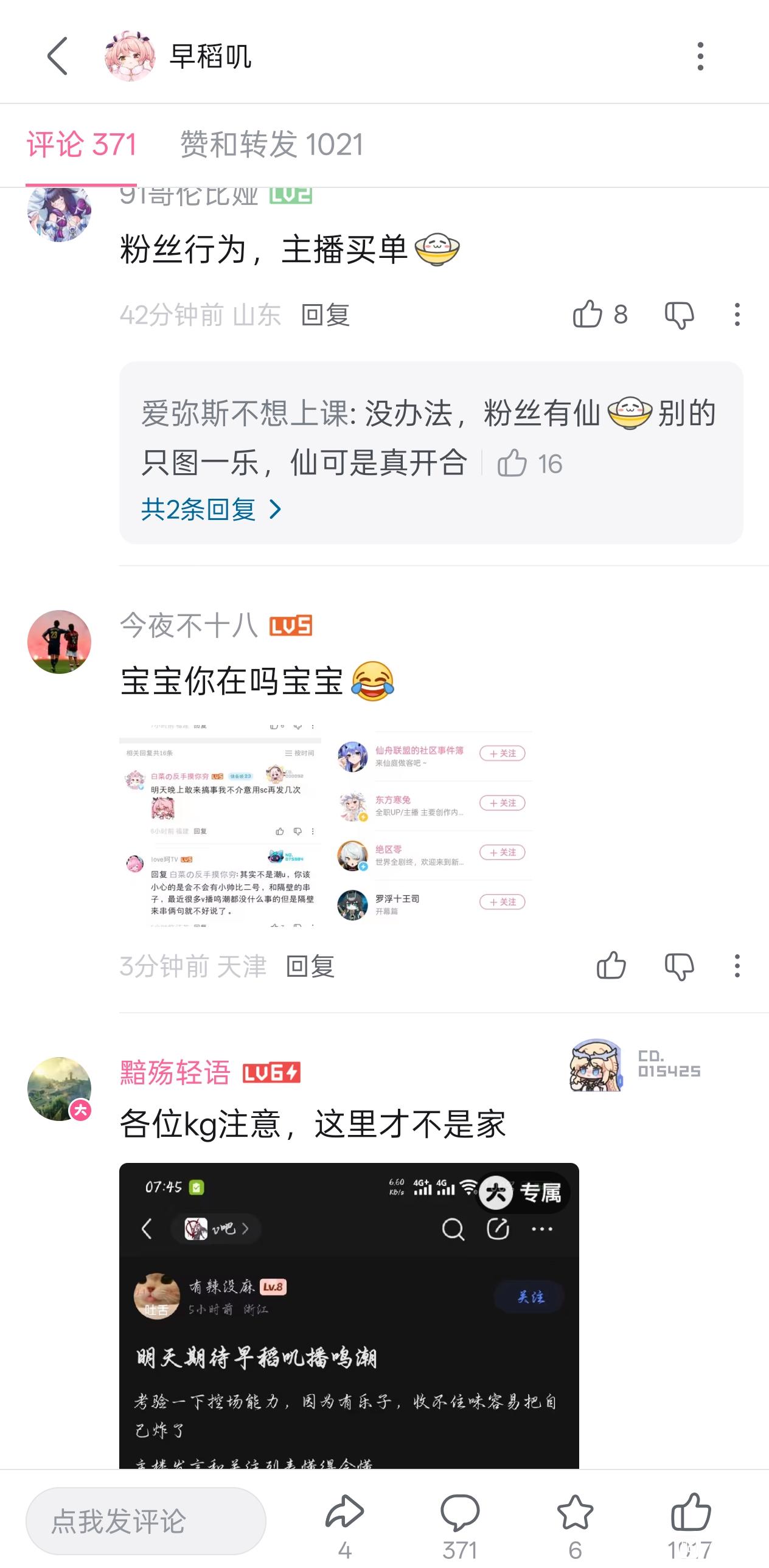769x1568 pixels.
Task: Switch to the 赞和转发 1021 tab
Action: [x=271, y=145]
